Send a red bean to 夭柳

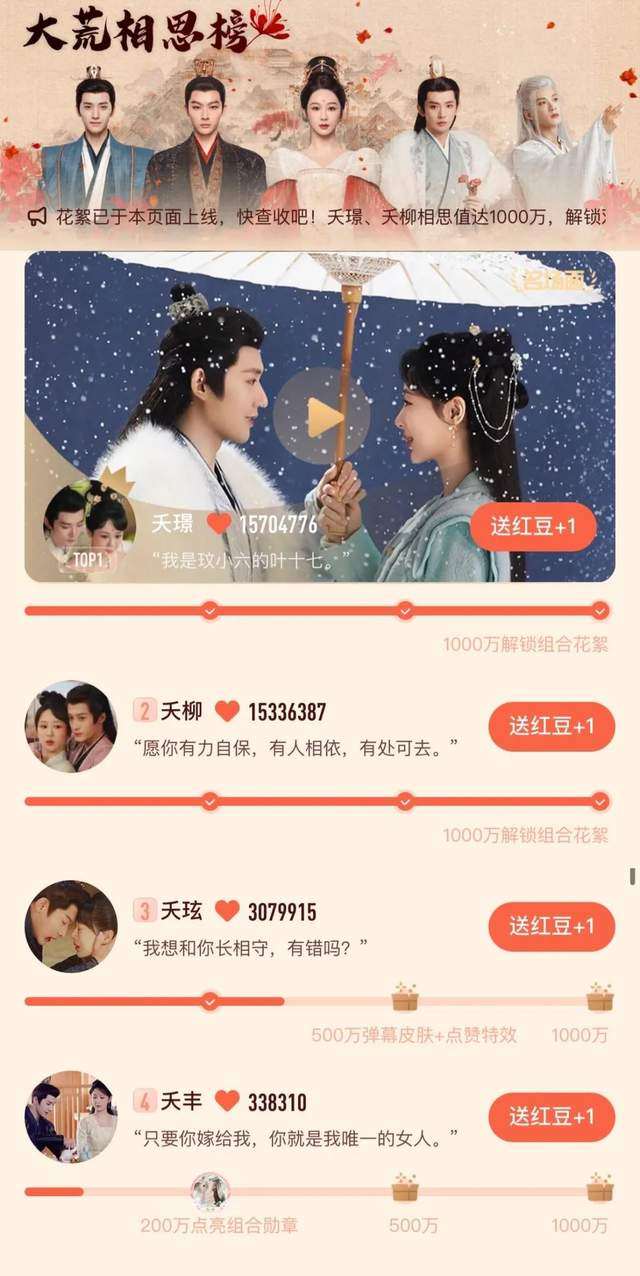click(551, 726)
